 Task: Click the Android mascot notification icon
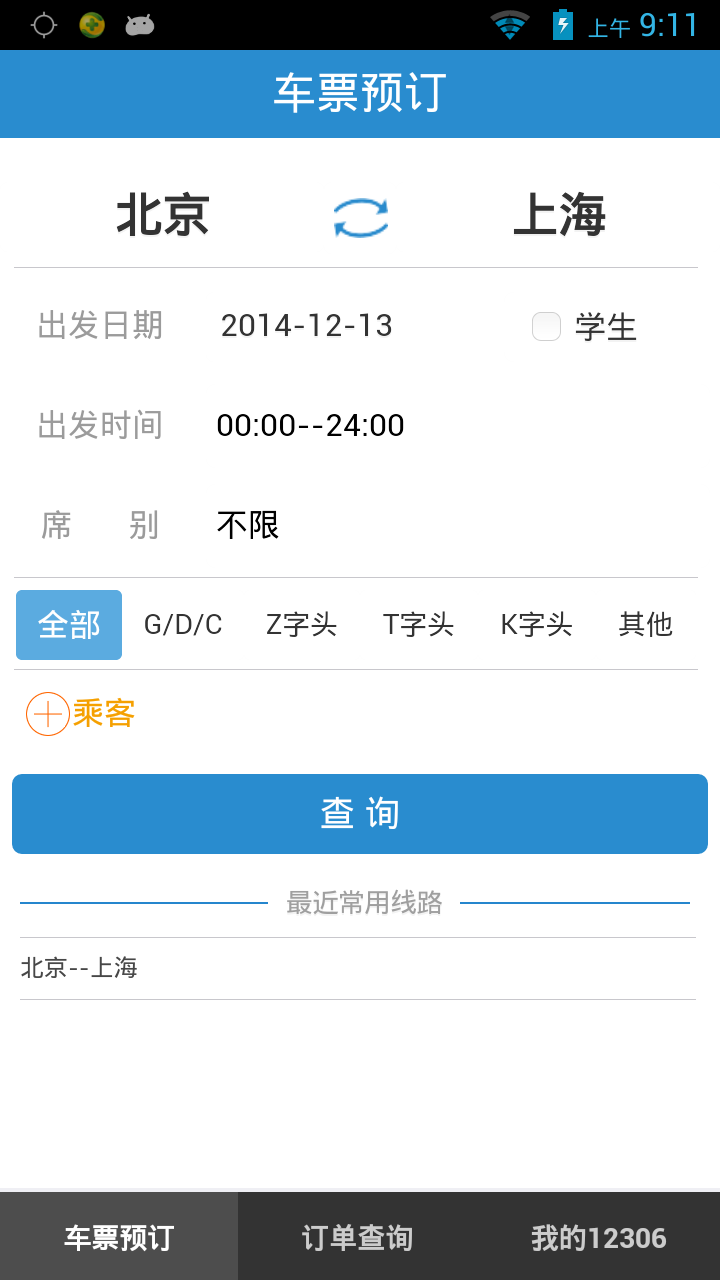139,24
